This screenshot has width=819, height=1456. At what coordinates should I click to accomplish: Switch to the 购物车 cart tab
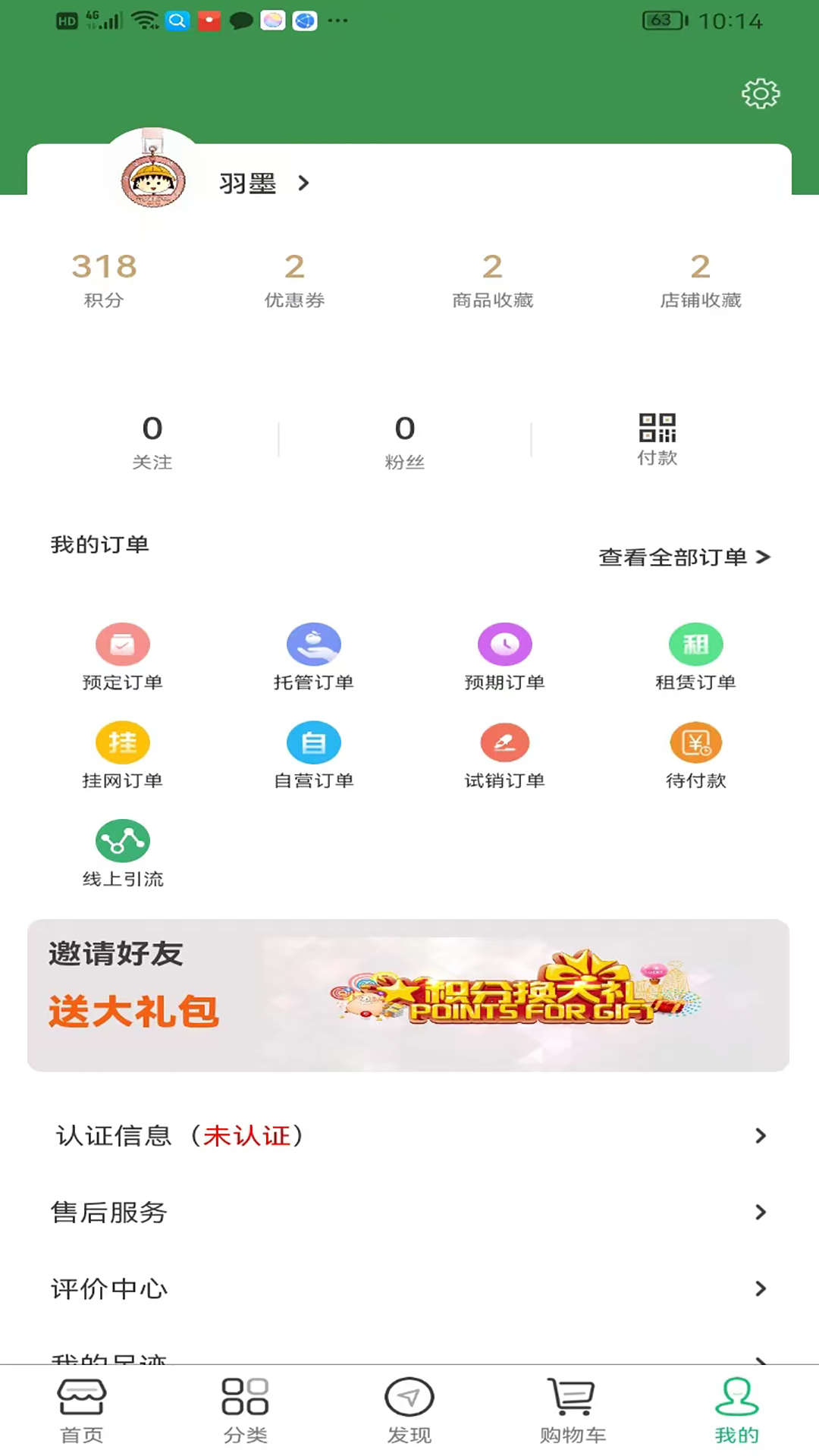tap(573, 1409)
